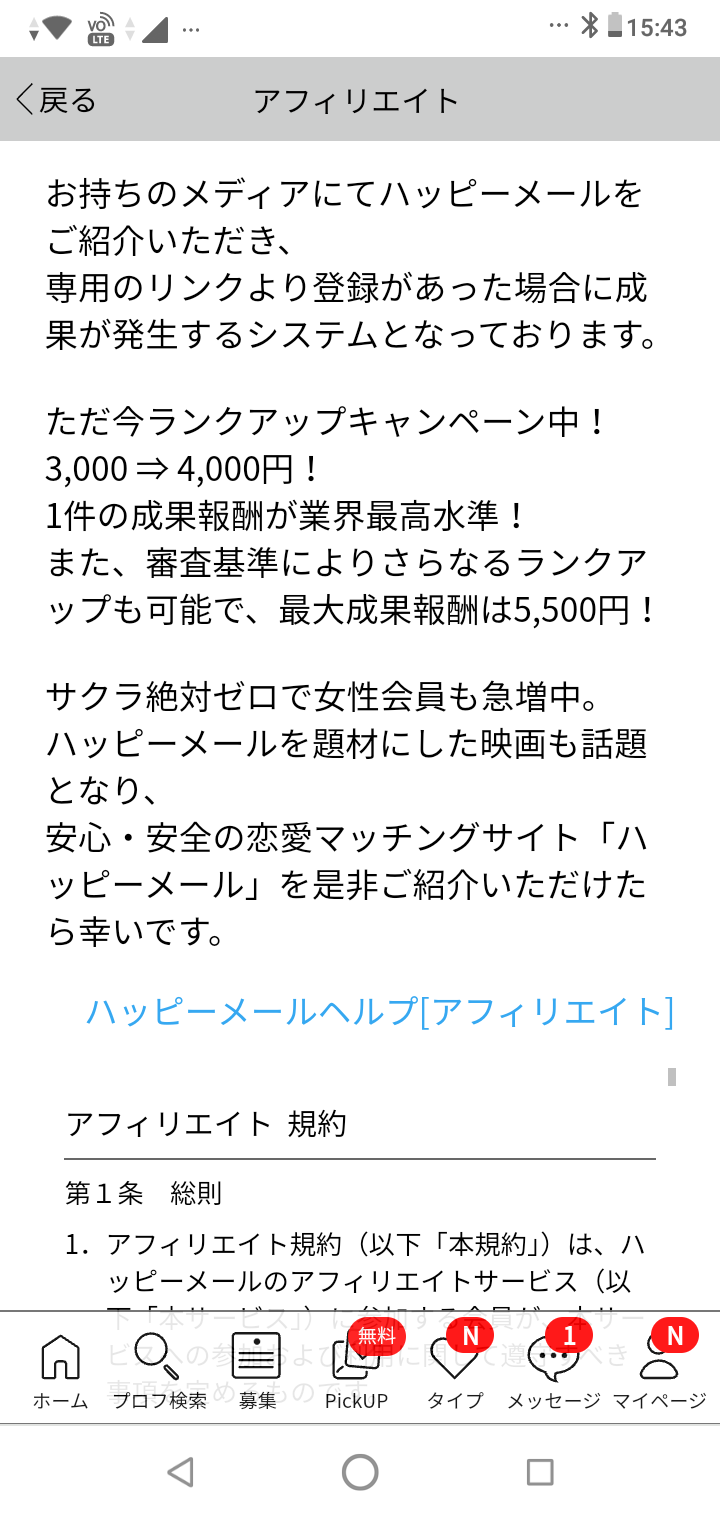
Task: Open the プロフ検索 tab
Action: [159, 1370]
